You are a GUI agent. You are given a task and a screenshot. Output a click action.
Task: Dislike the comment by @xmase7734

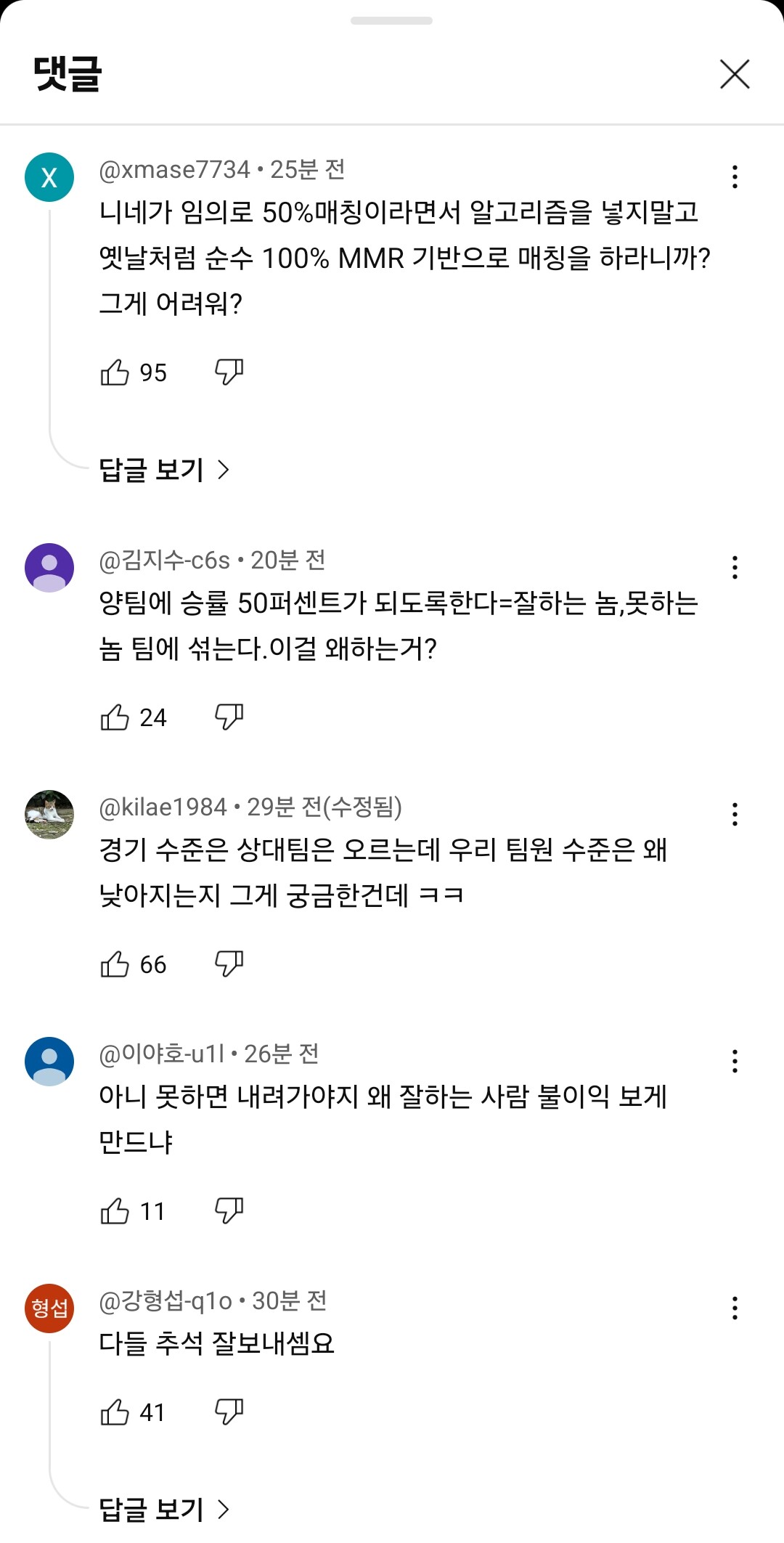(229, 372)
